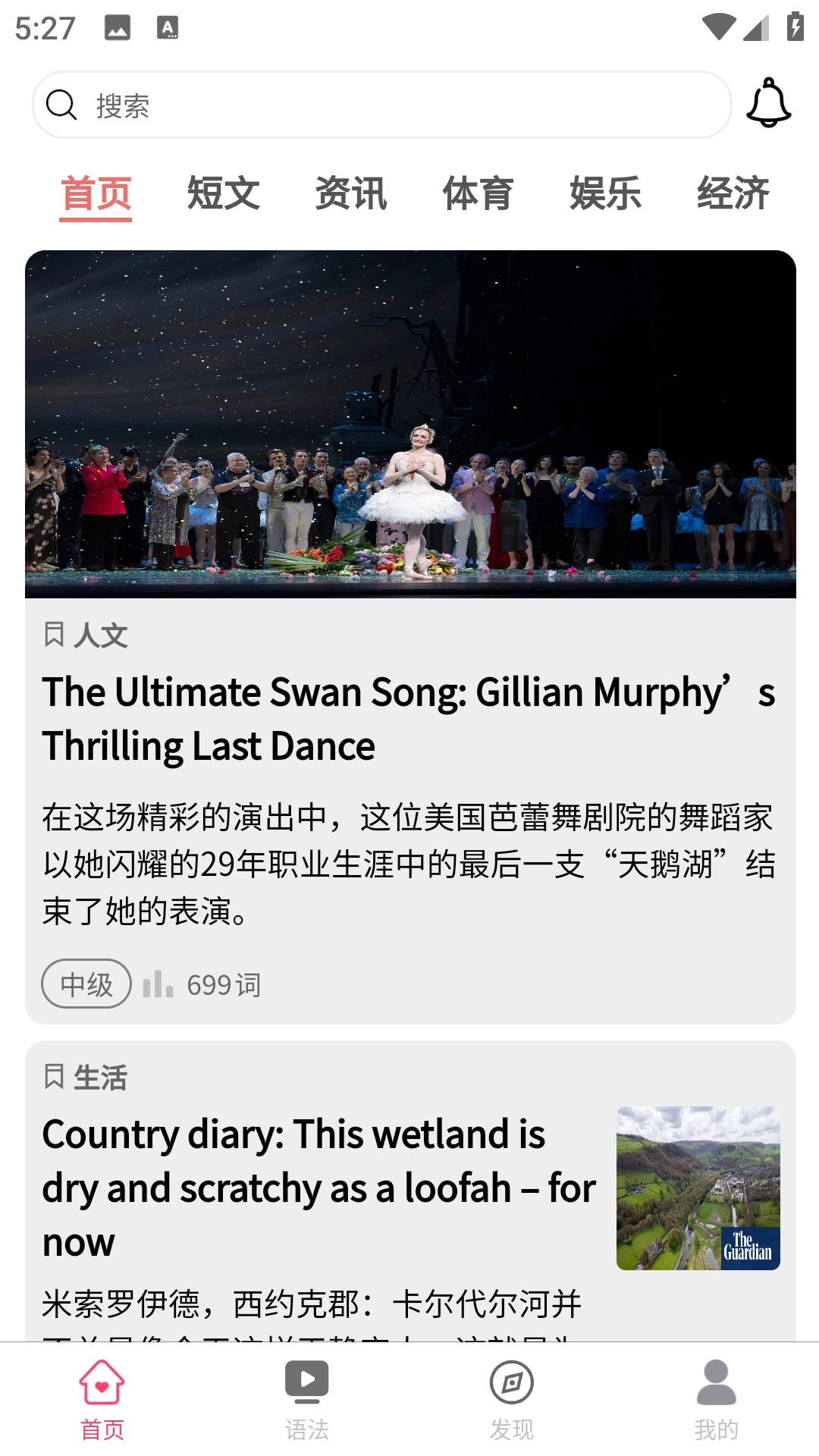
Task: Tap the ballet stage performance image
Action: pyautogui.click(x=409, y=422)
